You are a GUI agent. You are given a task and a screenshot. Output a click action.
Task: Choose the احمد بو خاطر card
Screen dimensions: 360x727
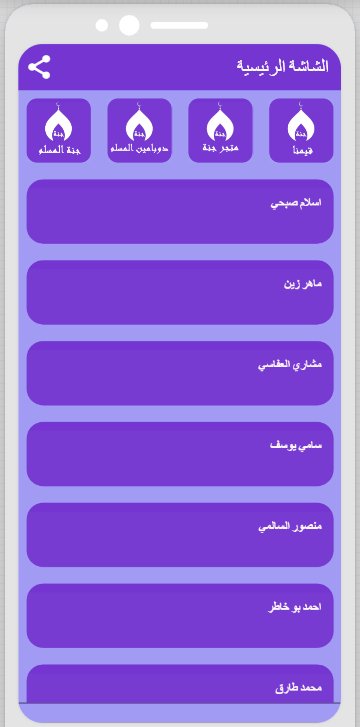[180, 616]
